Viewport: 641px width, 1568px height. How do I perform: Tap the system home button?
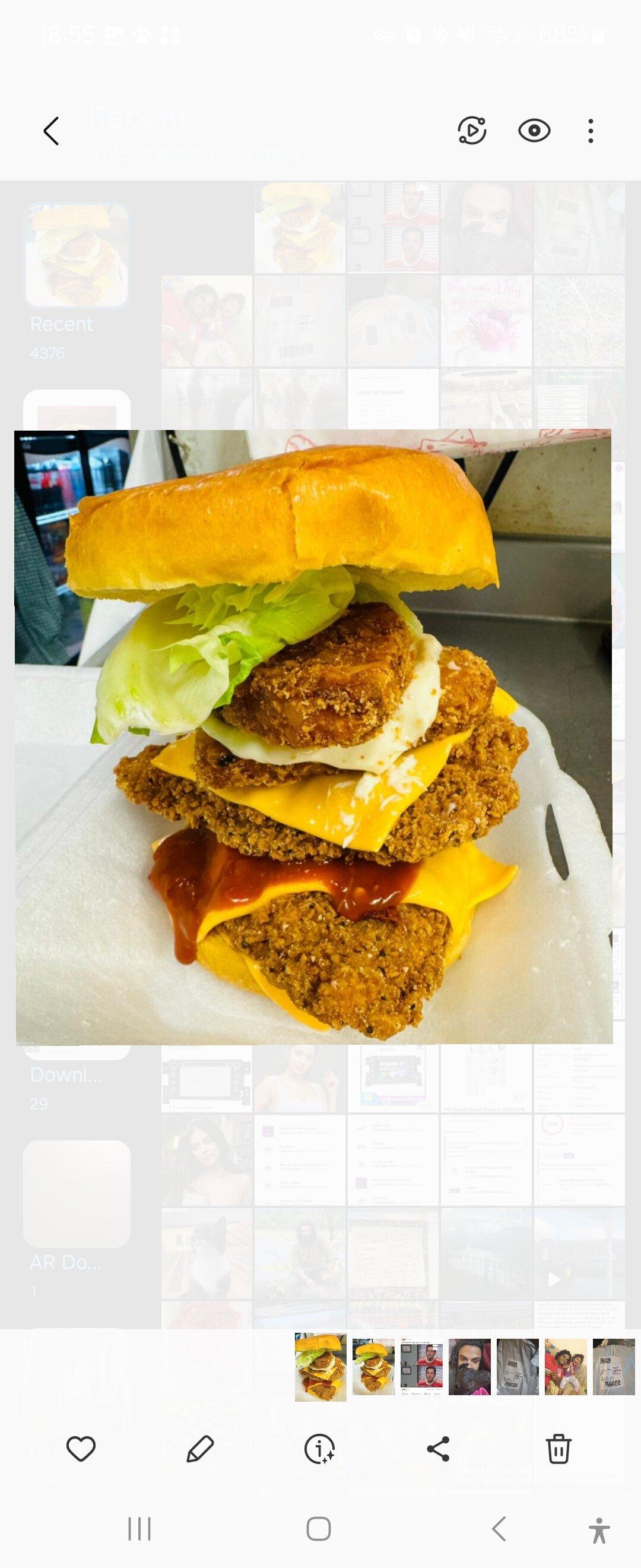click(319, 1528)
